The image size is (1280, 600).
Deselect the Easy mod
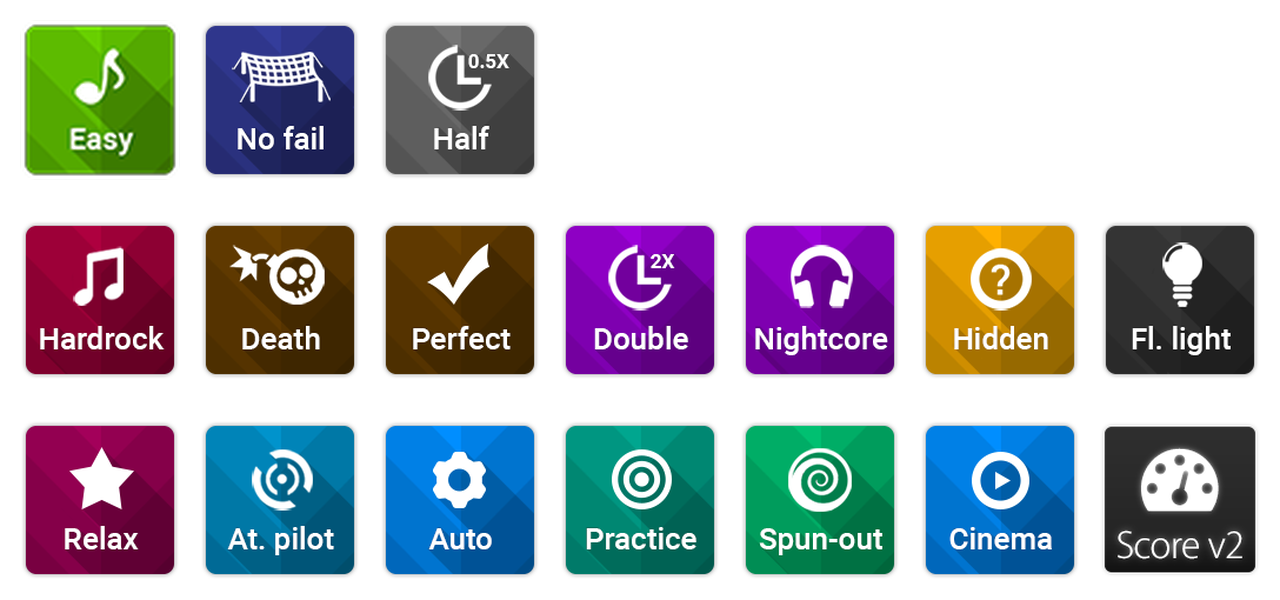[100, 100]
